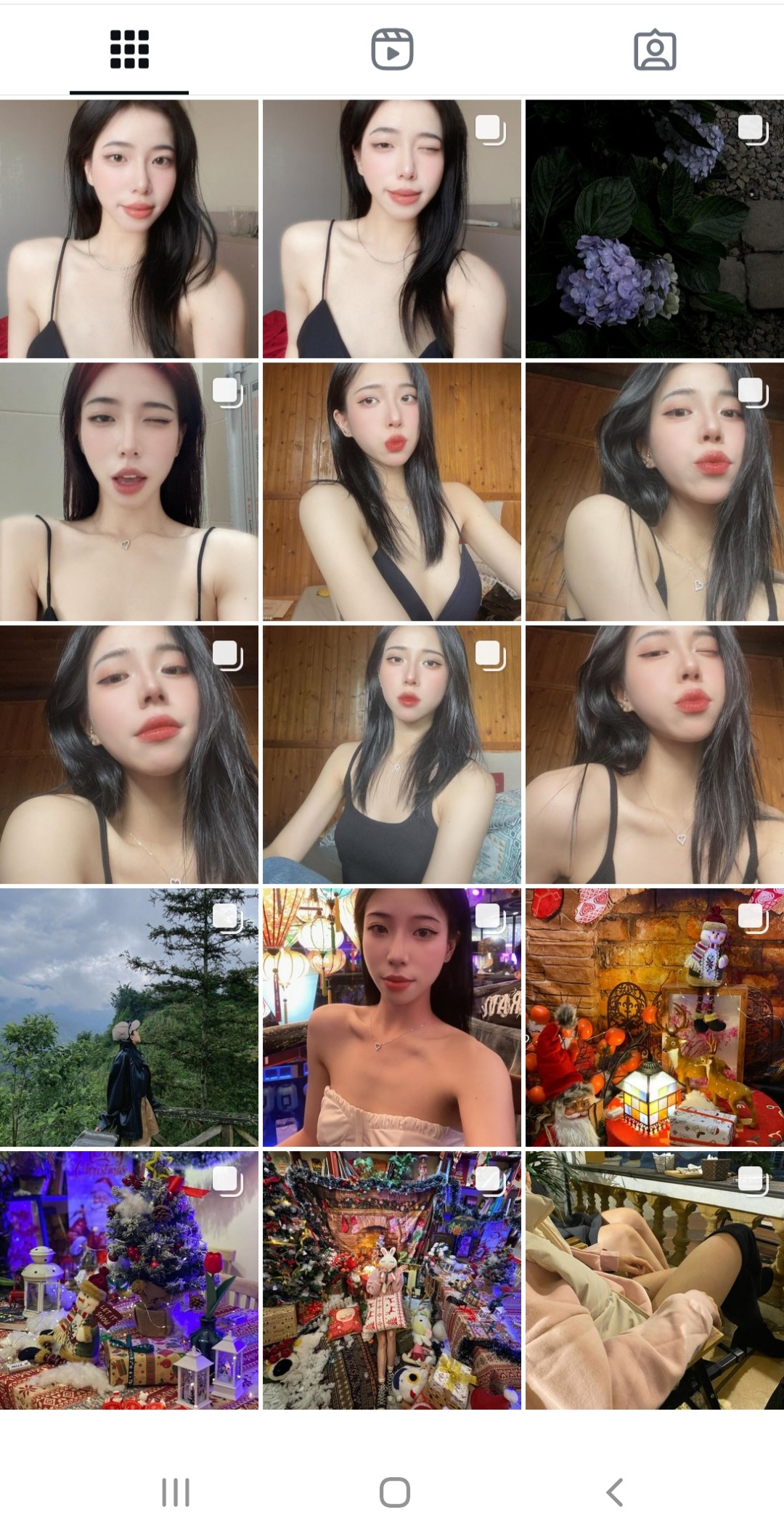
Task: Open the purple hydrangea flowers post
Action: point(654,229)
